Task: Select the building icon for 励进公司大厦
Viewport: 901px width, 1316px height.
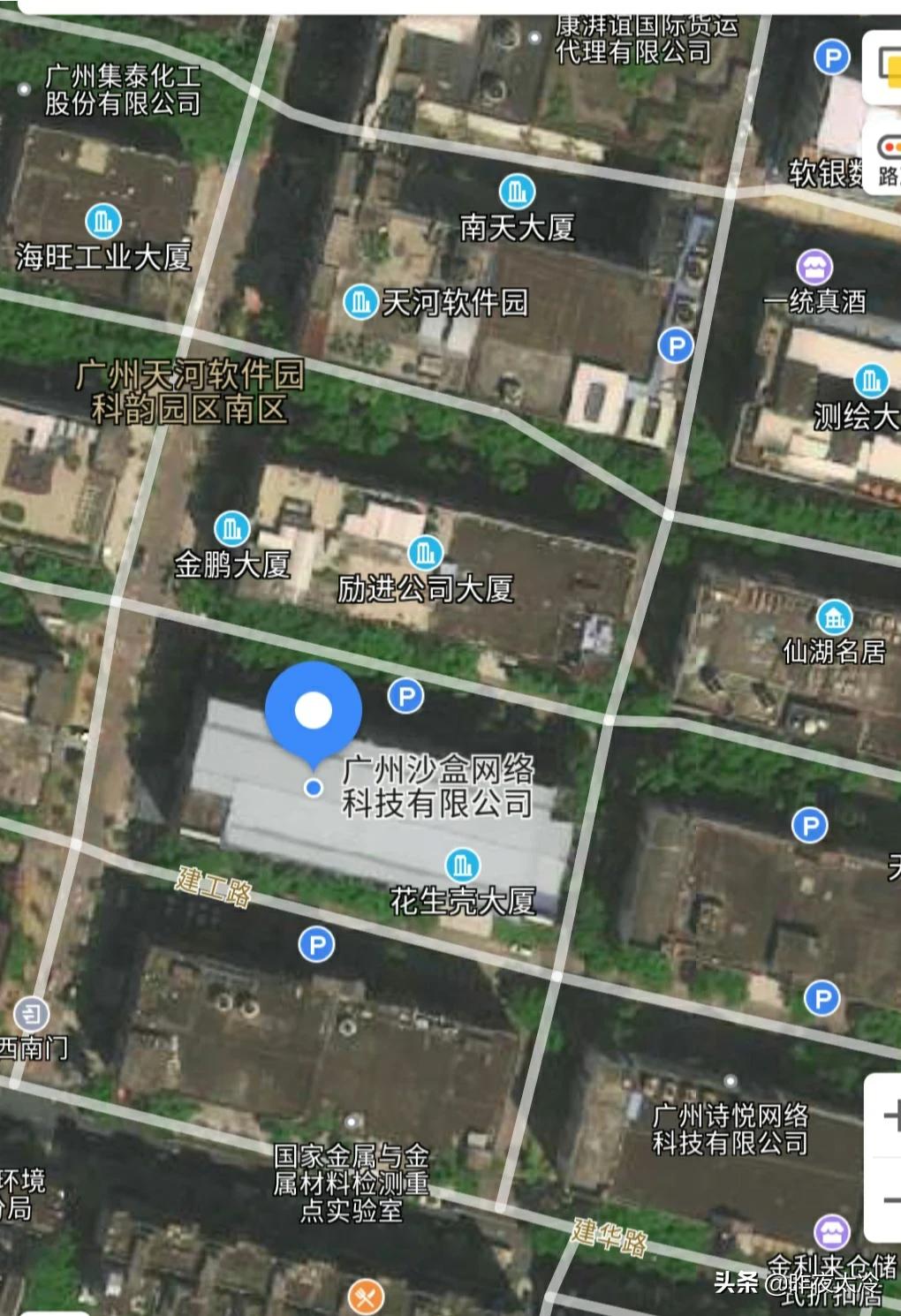Action: point(425,553)
